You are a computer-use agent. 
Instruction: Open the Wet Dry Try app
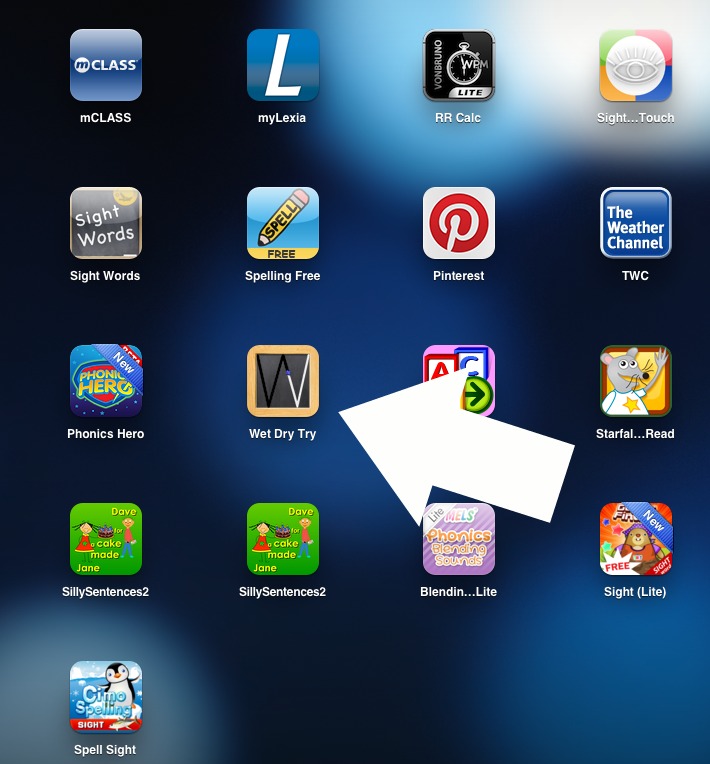[x=283, y=381]
